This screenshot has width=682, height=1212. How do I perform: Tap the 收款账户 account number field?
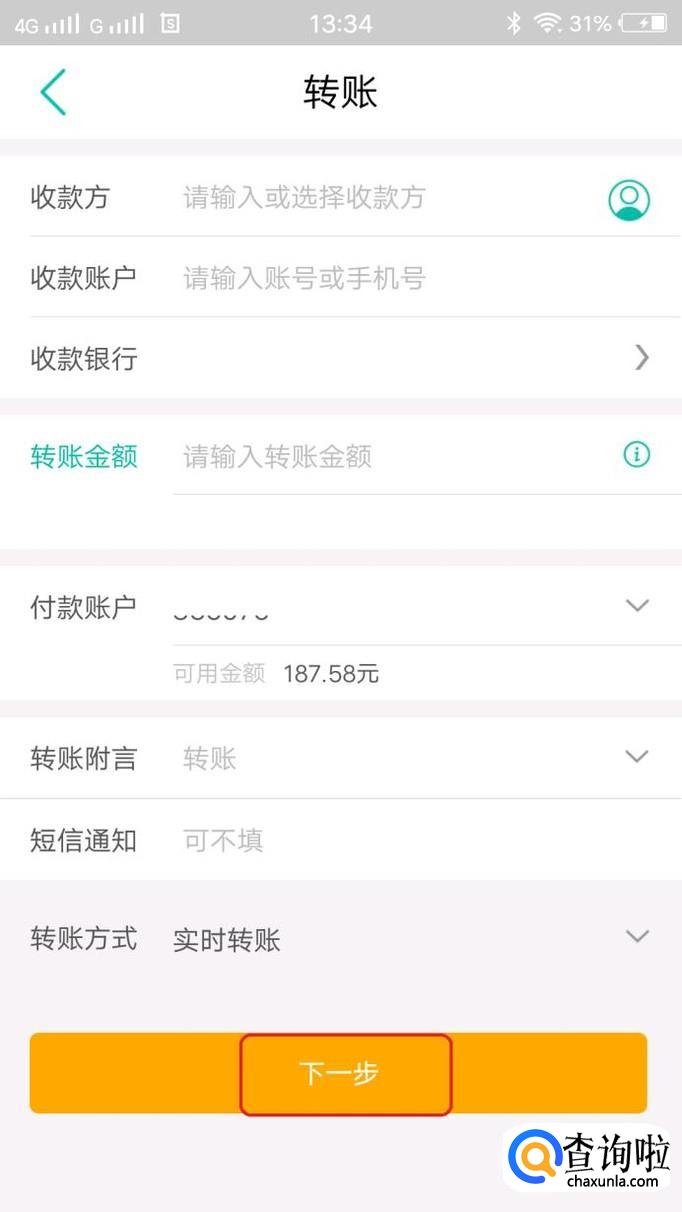pos(400,278)
